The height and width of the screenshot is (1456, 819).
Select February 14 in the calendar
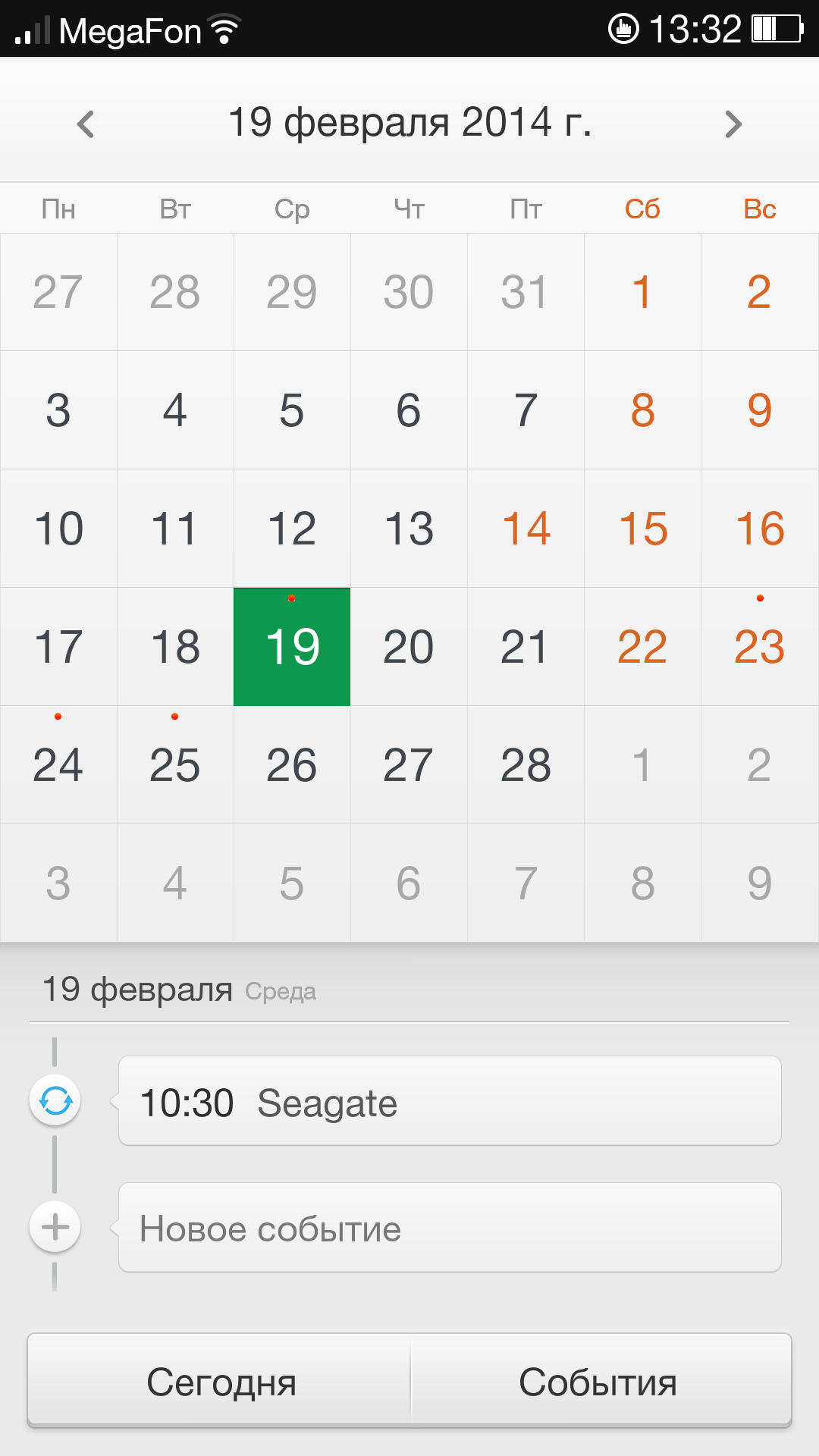526,529
